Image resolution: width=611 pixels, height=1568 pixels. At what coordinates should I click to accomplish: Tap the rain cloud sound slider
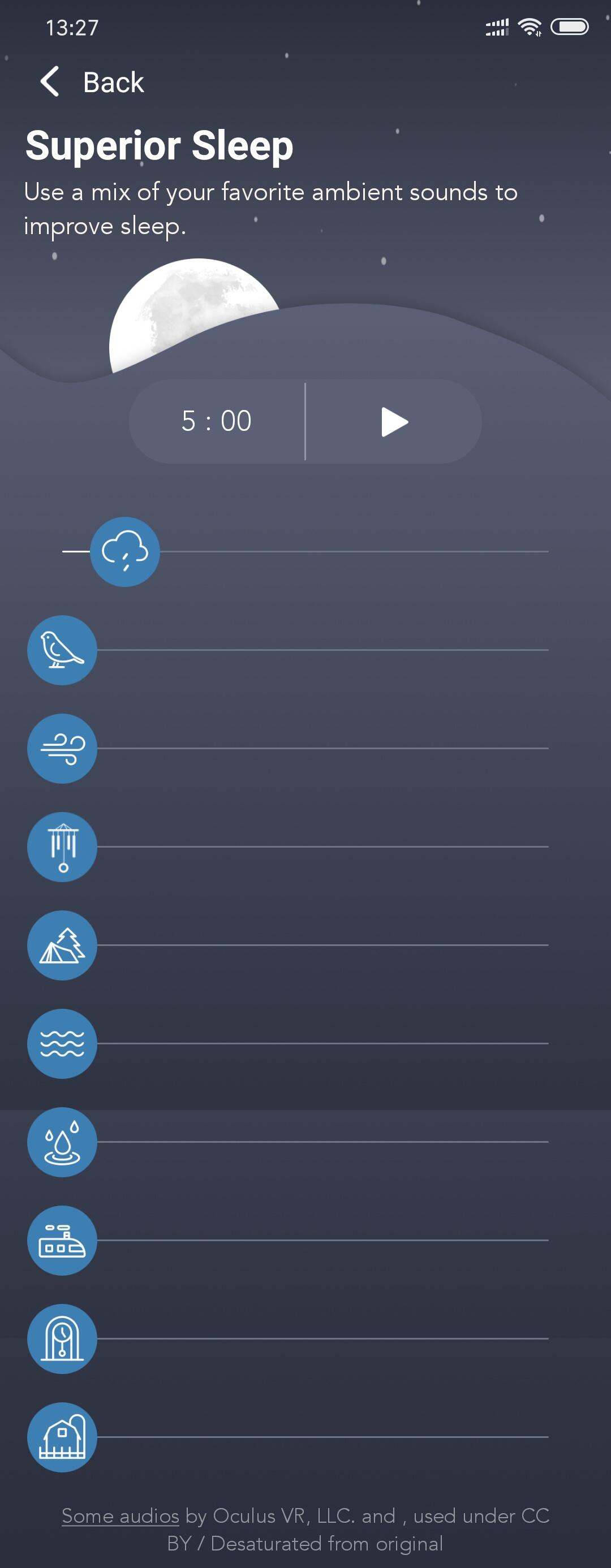coord(125,552)
